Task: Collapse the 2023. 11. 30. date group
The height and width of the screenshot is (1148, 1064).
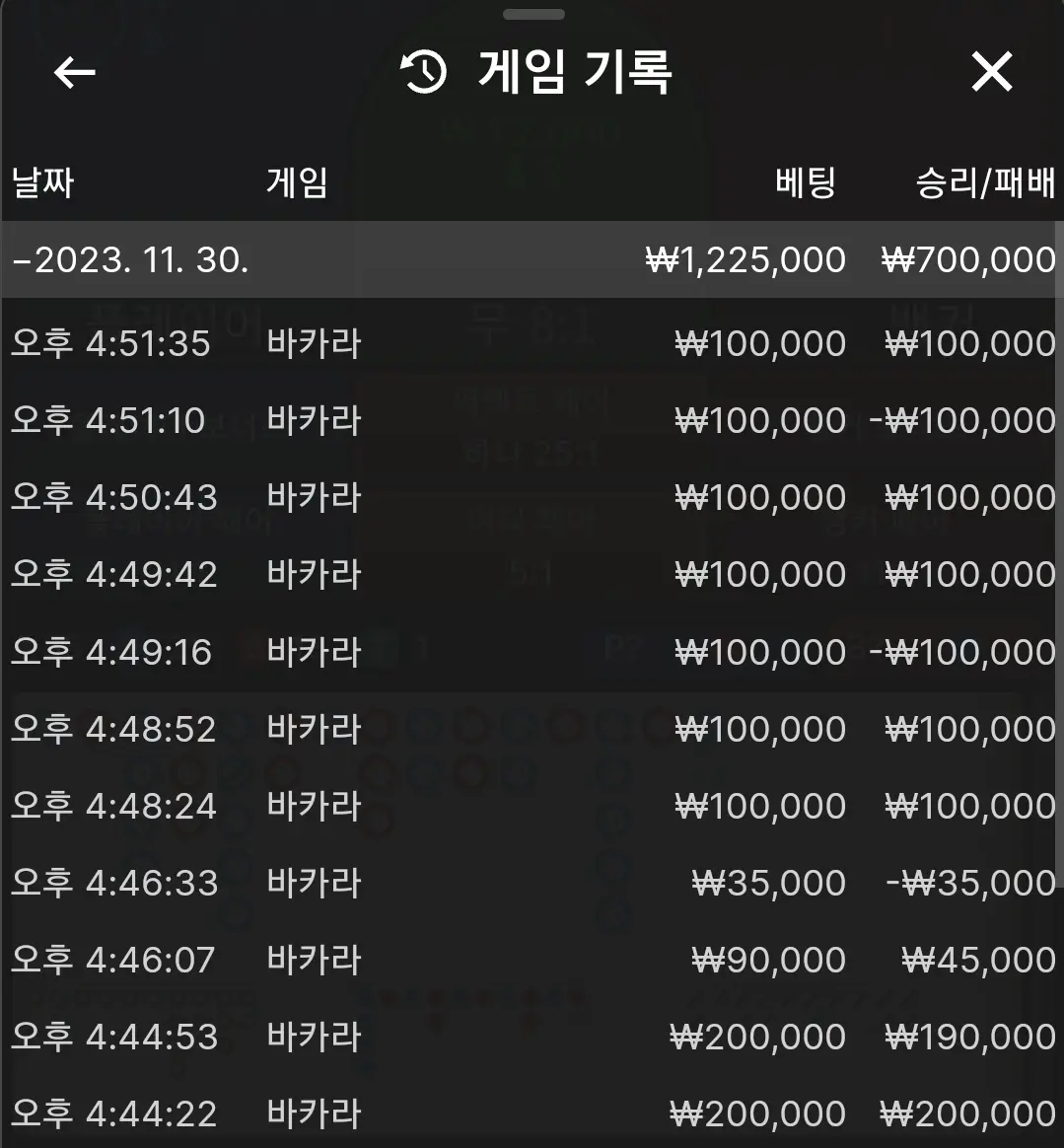Action: (x=532, y=259)
